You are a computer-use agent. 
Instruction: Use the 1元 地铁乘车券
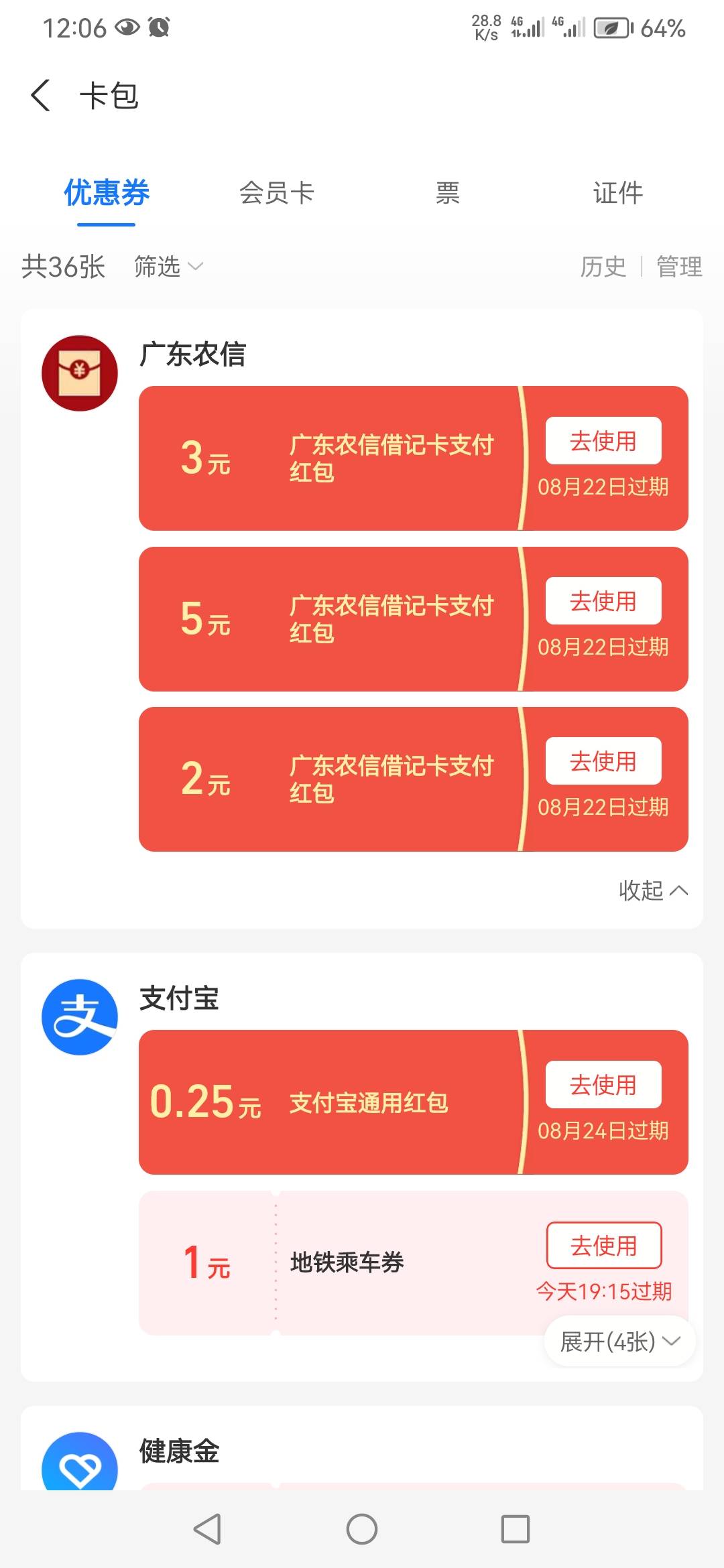coord(604,1246)
